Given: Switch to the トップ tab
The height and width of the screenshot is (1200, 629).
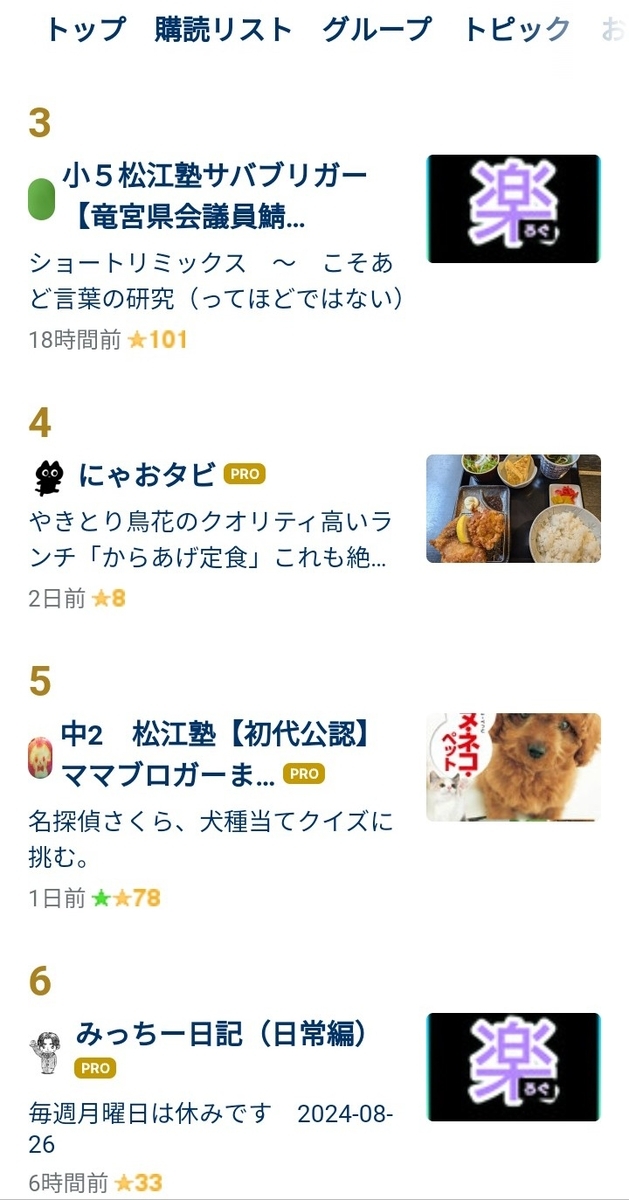Looking at the screenshot, I should (86, 29).
